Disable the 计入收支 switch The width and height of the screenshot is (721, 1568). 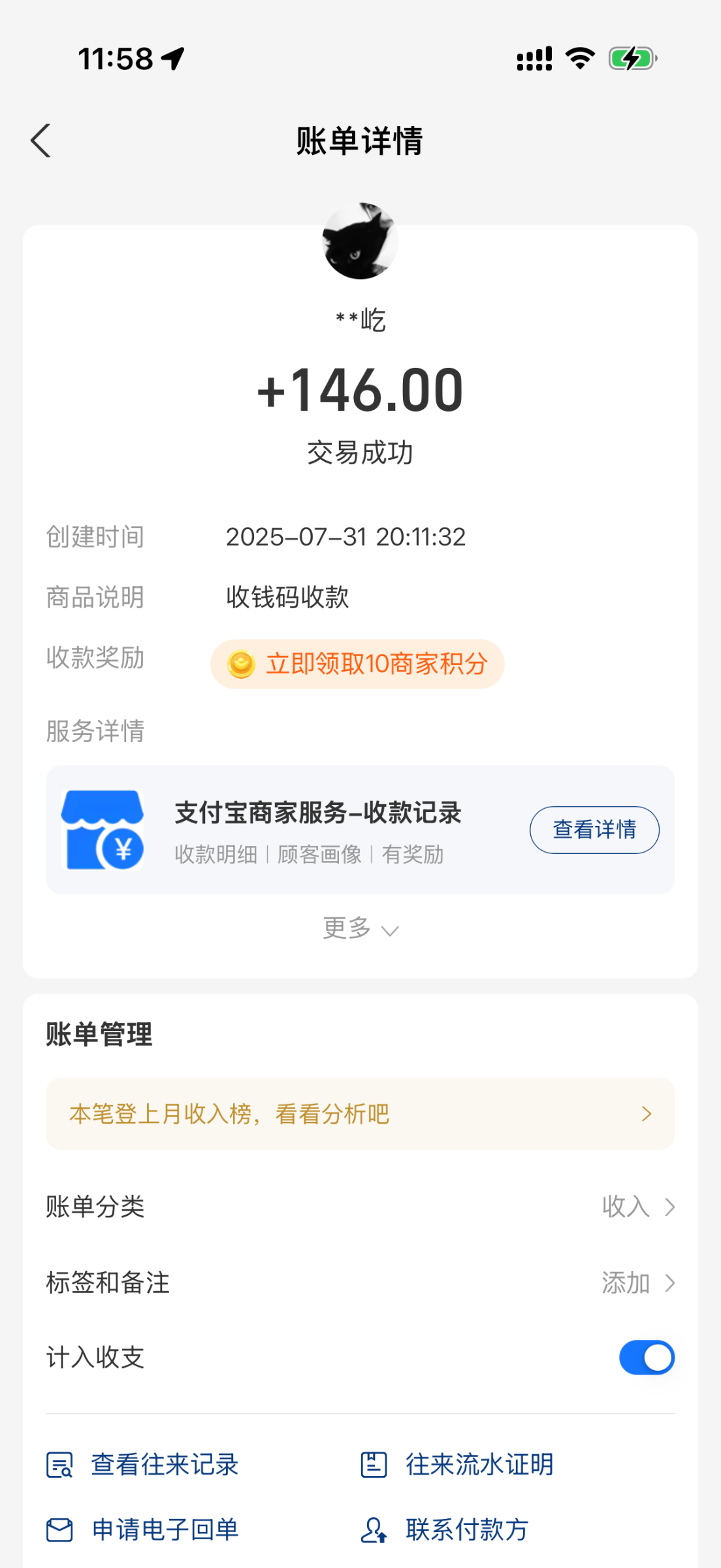646,1358
